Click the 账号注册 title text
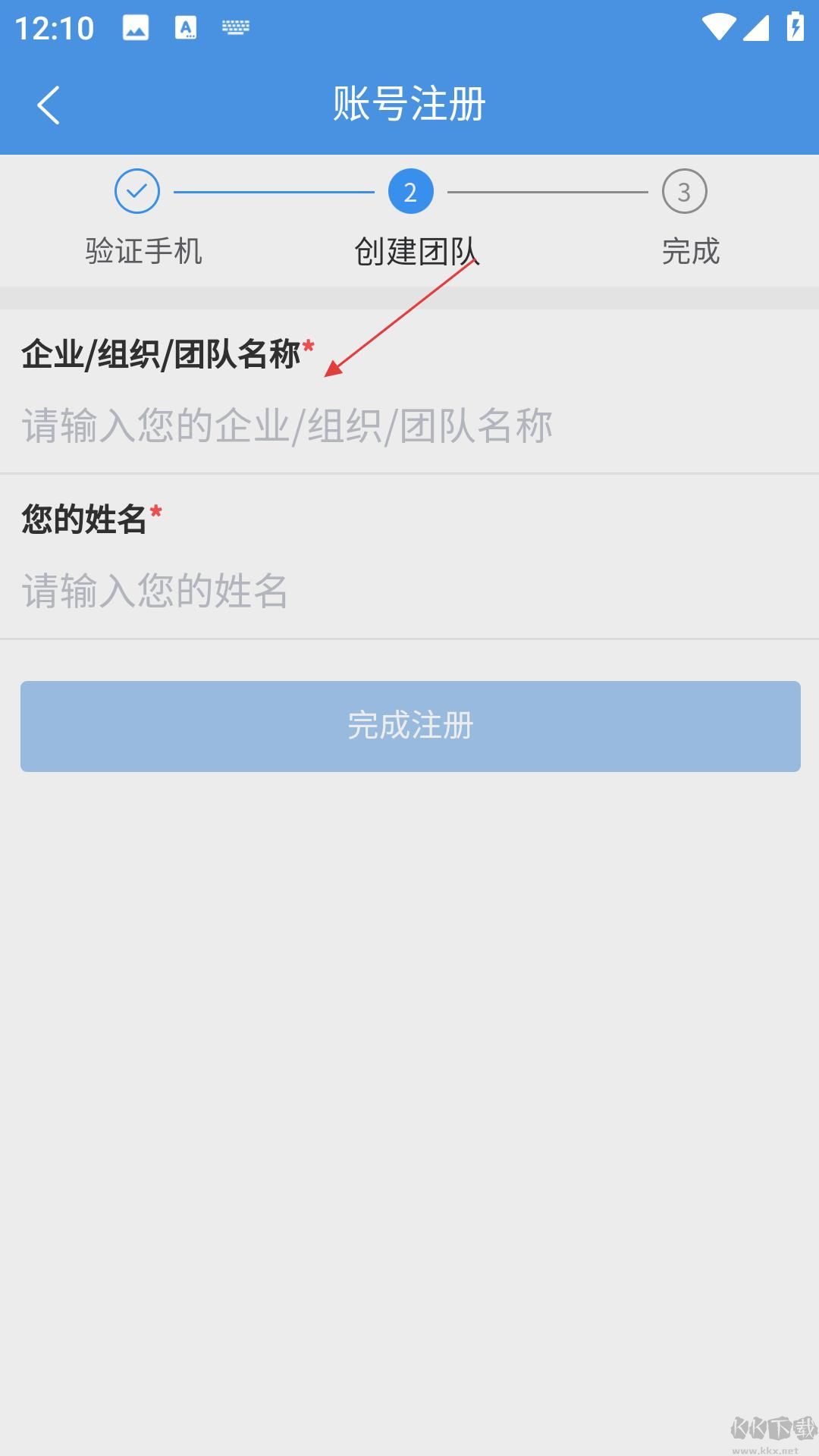Screen dimensions: 819x1456 point(409,104)
